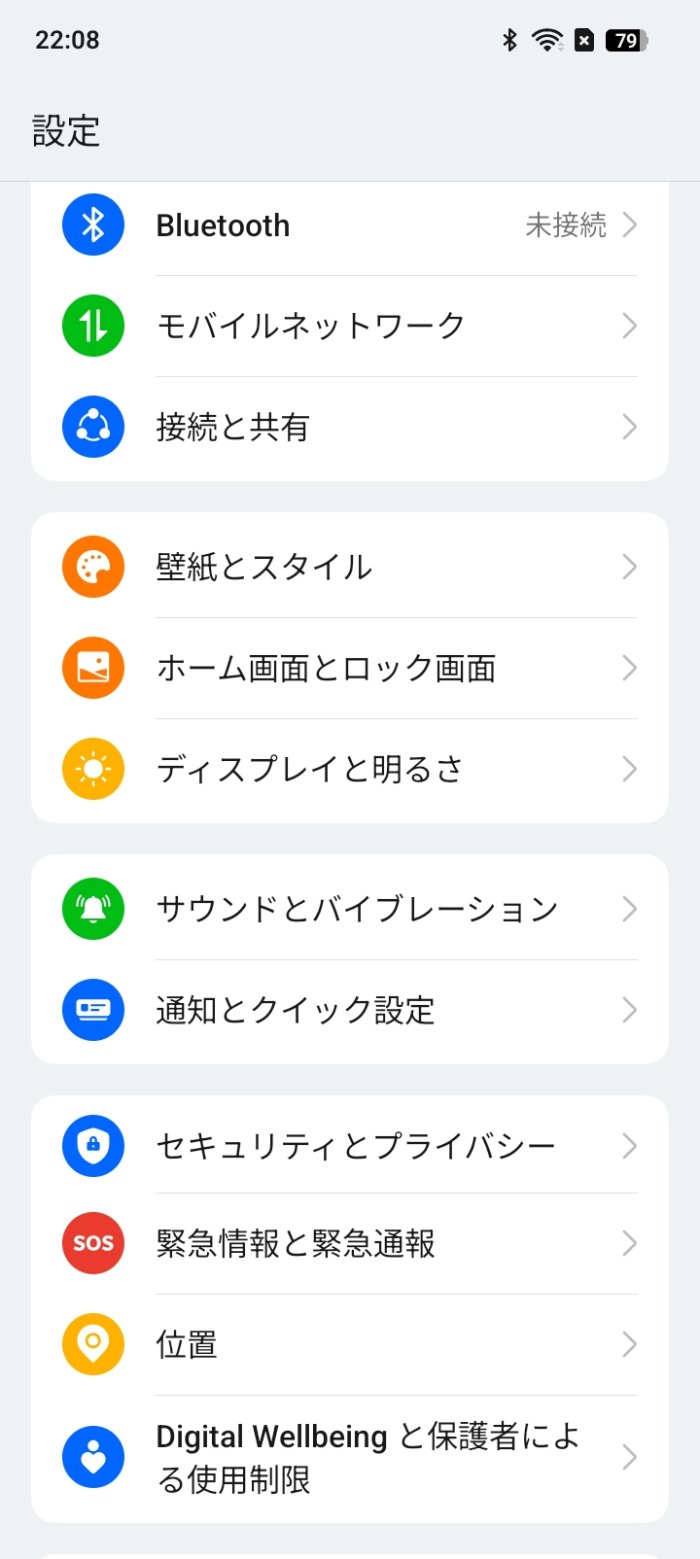This screenshot has height=1559, width=700.
Task: Open the Bluetooth settings row
Action: [x=349, y=225]
